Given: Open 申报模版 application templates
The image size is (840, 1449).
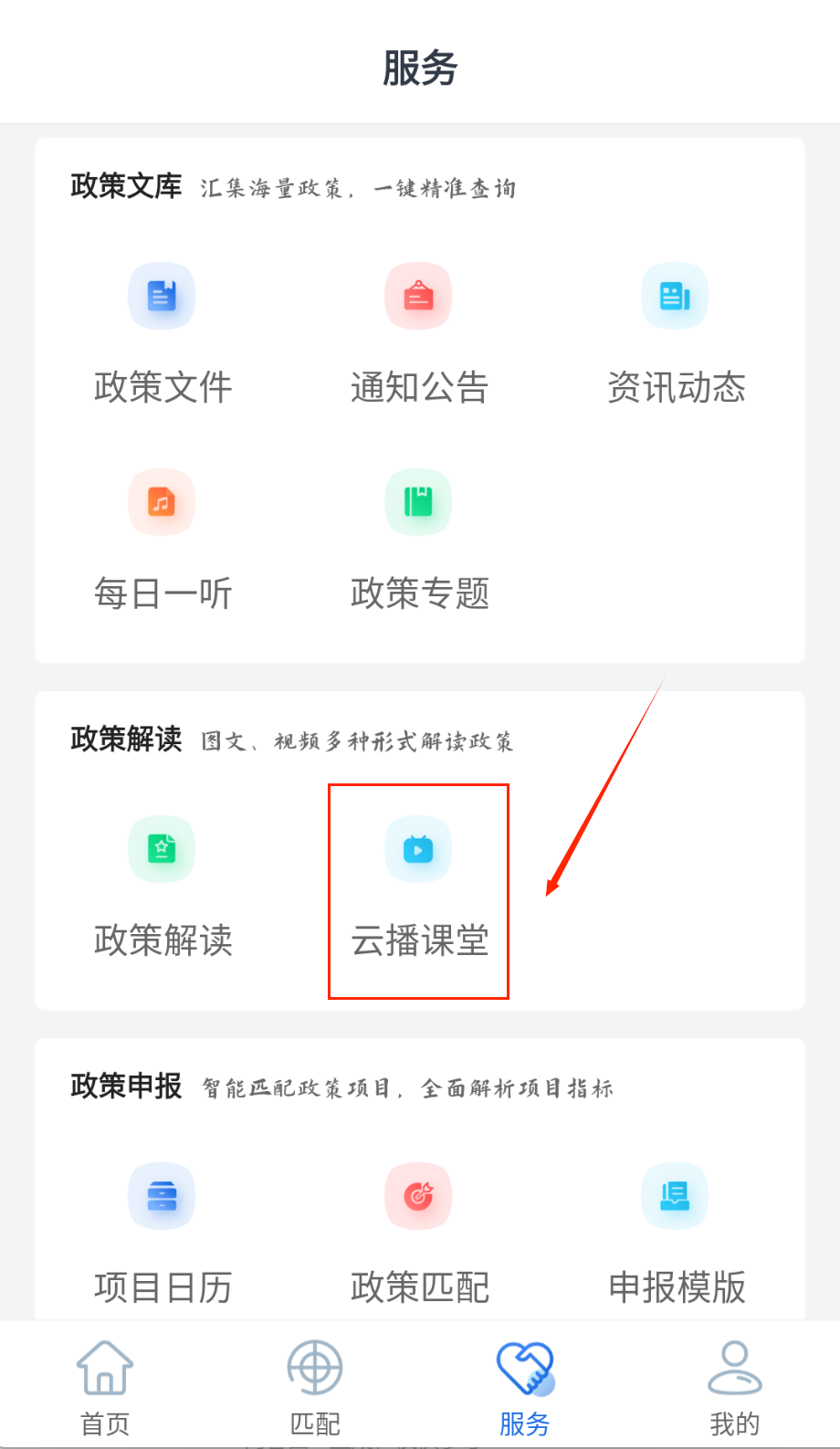Looking at the screenshot, I should click(676, 1233).
